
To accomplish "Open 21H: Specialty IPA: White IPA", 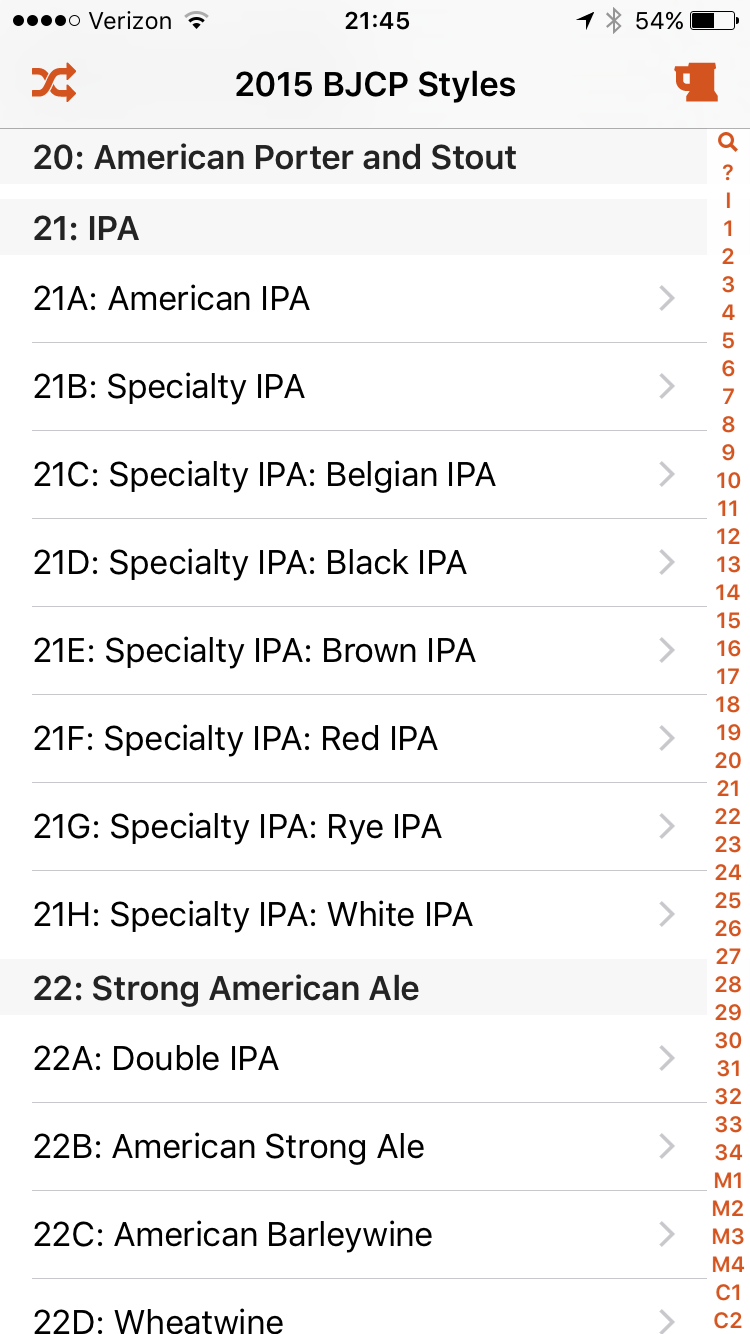I will tap(354, 915).
